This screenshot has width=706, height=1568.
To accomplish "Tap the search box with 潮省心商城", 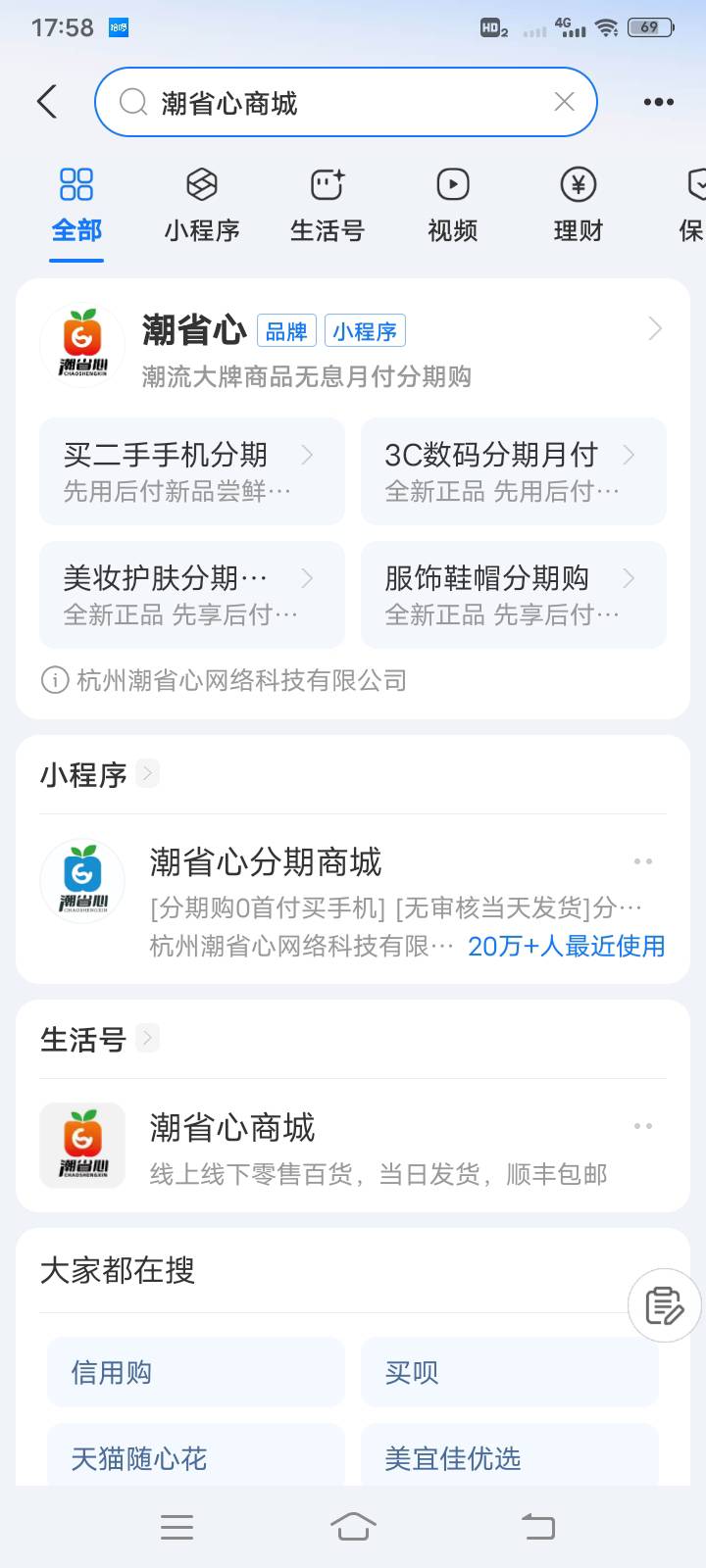I will (346, 102).
